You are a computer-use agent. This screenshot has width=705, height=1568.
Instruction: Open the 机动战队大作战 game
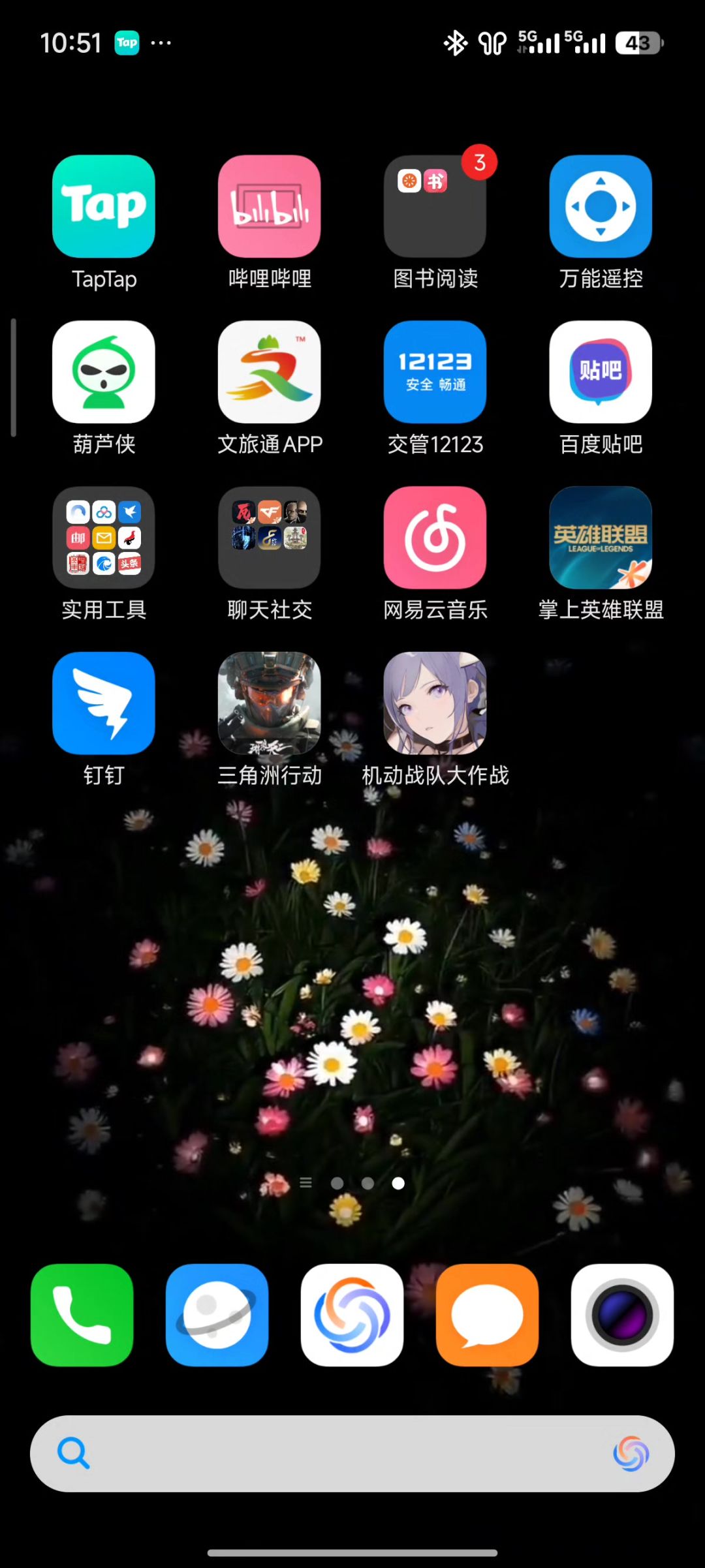pos(435,703)
